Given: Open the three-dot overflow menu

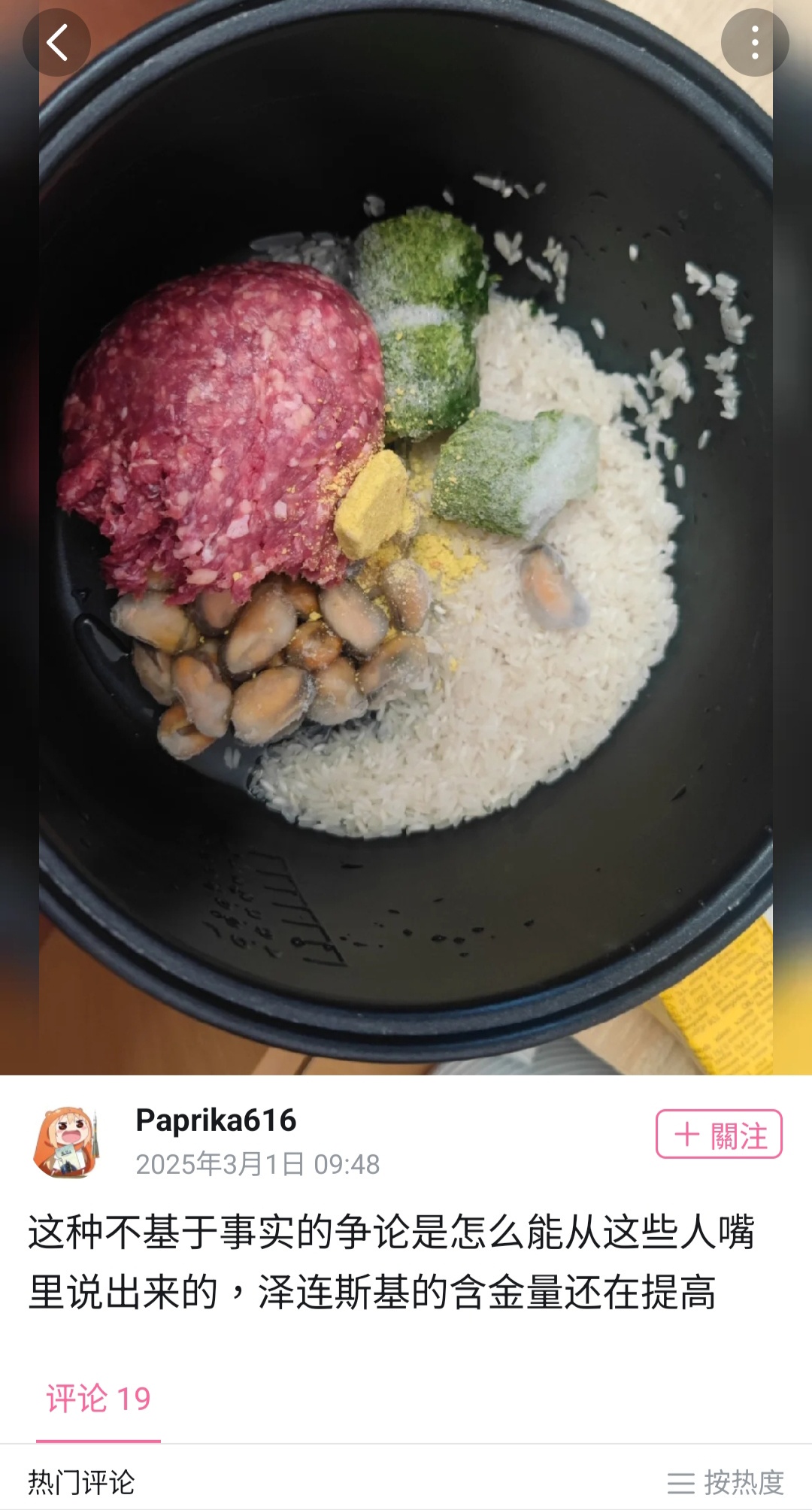Looking at the screenshot, I should pos(754,43).
